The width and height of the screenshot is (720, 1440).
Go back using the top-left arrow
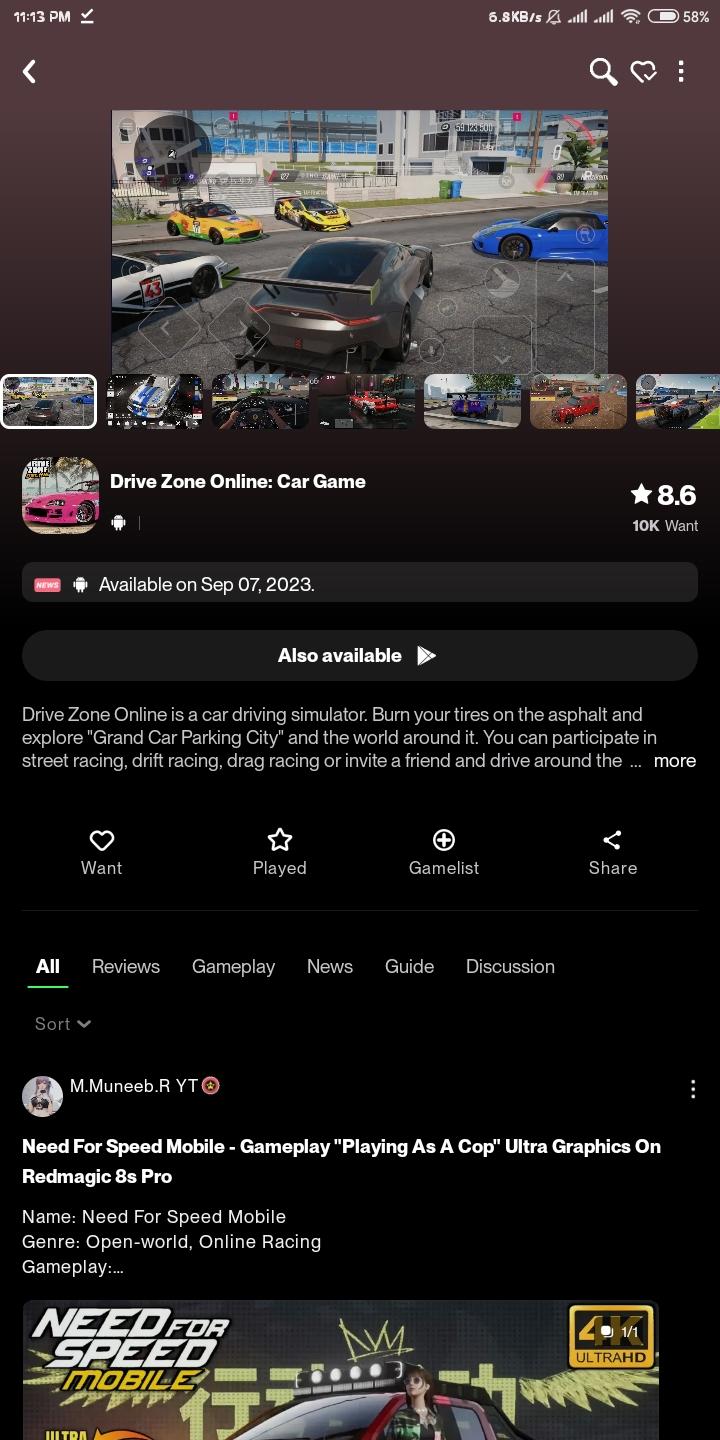[30, 71]
